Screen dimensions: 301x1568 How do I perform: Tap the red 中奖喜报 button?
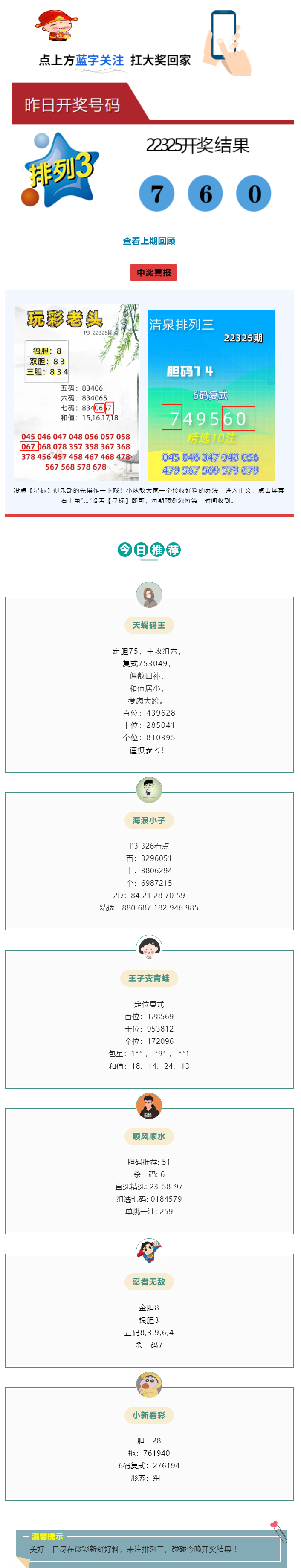tap(153, 272)
